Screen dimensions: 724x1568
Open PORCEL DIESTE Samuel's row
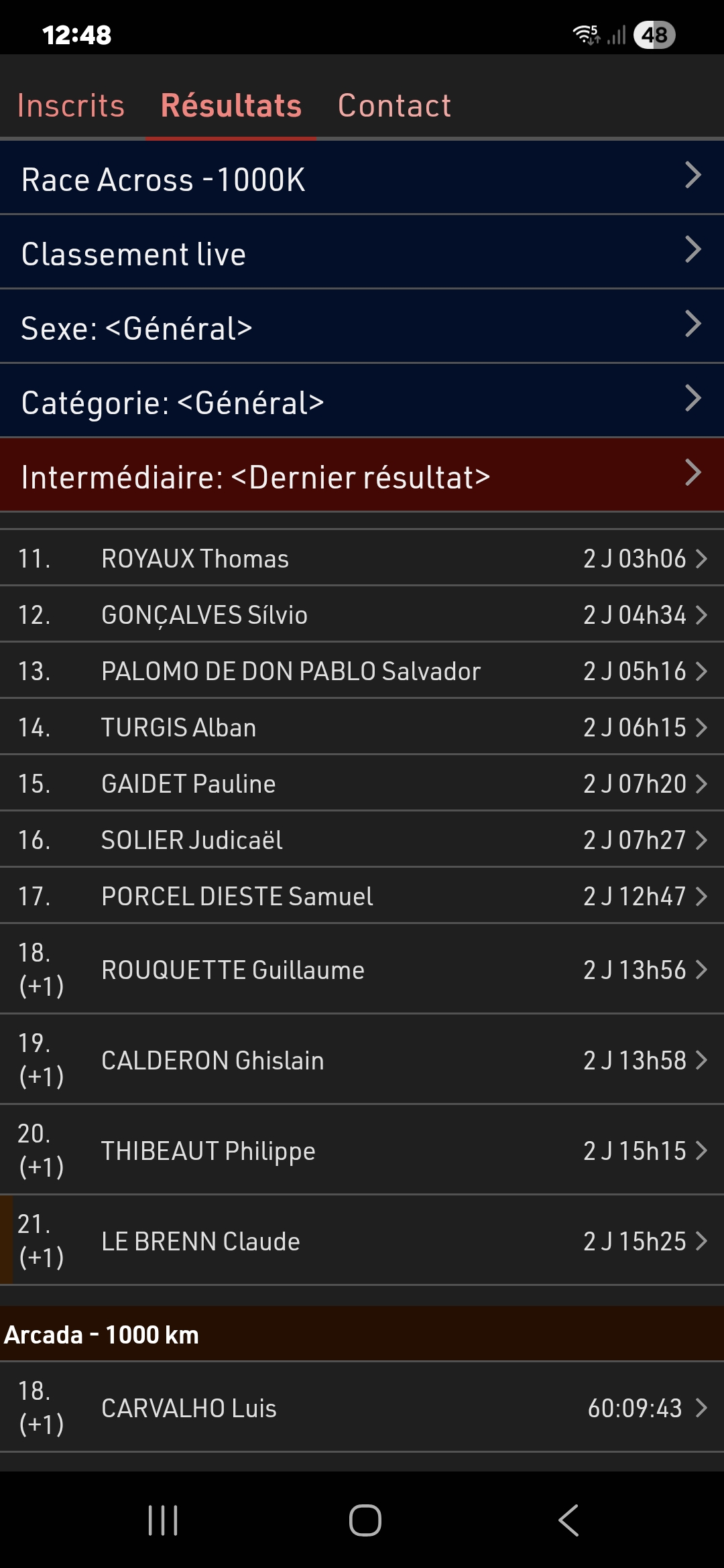pyautogui.click(x=362, y=896)
